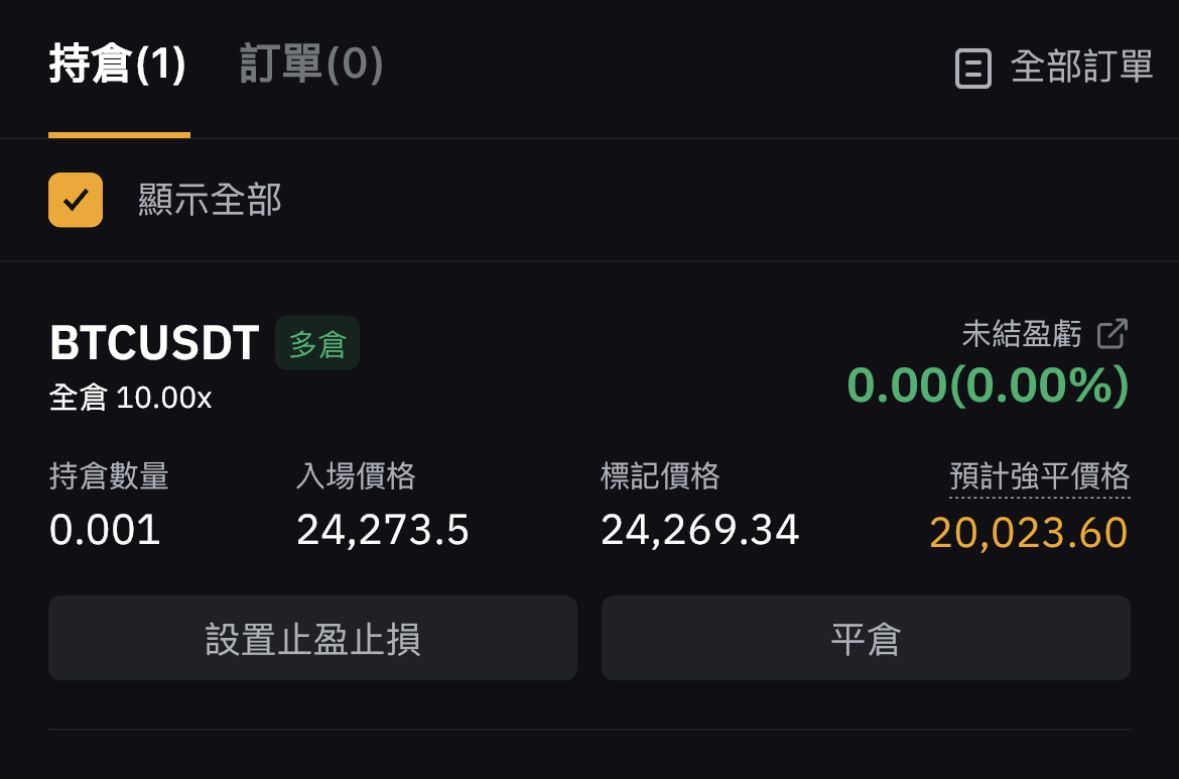Open 全部訂單 all orders

pos(1055,68)
